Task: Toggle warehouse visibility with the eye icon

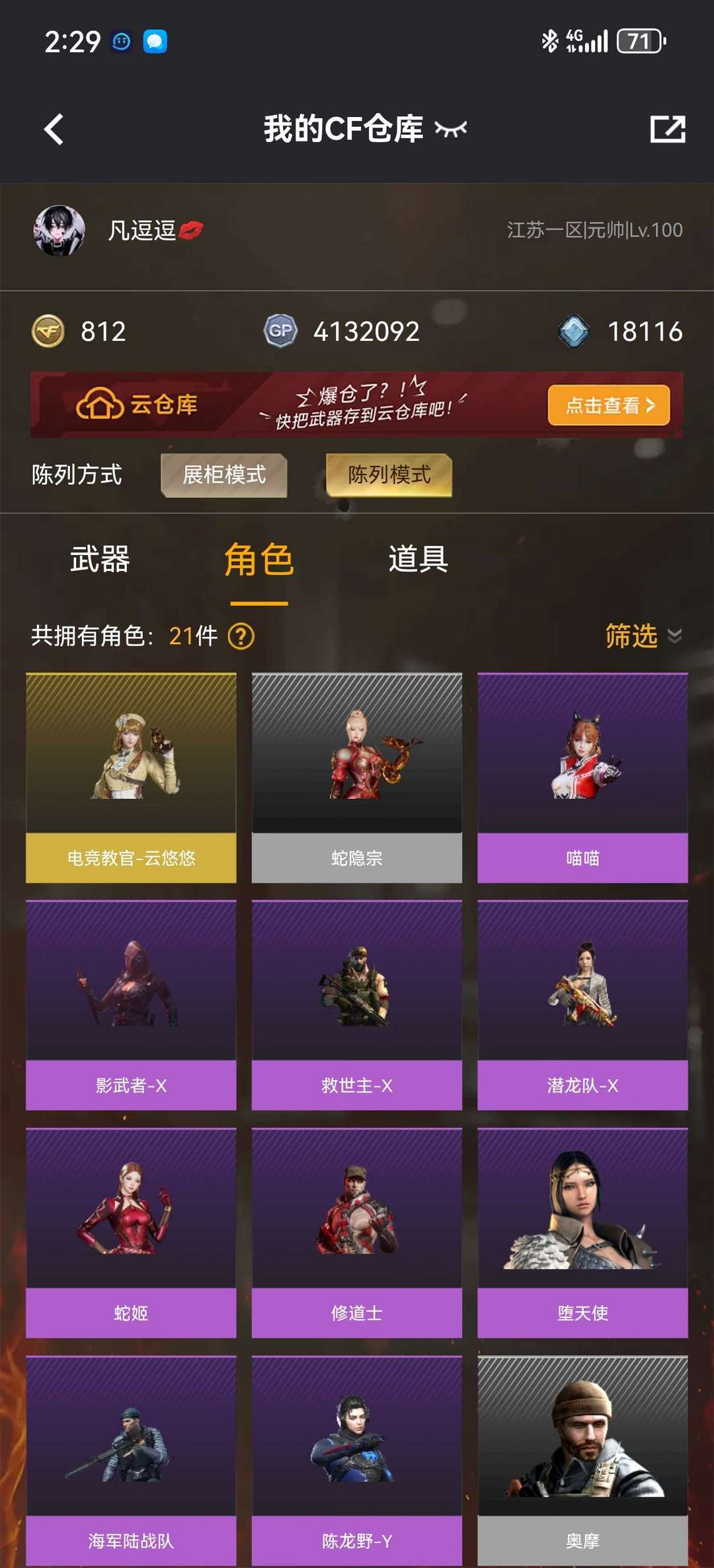Action: [451, 129]
